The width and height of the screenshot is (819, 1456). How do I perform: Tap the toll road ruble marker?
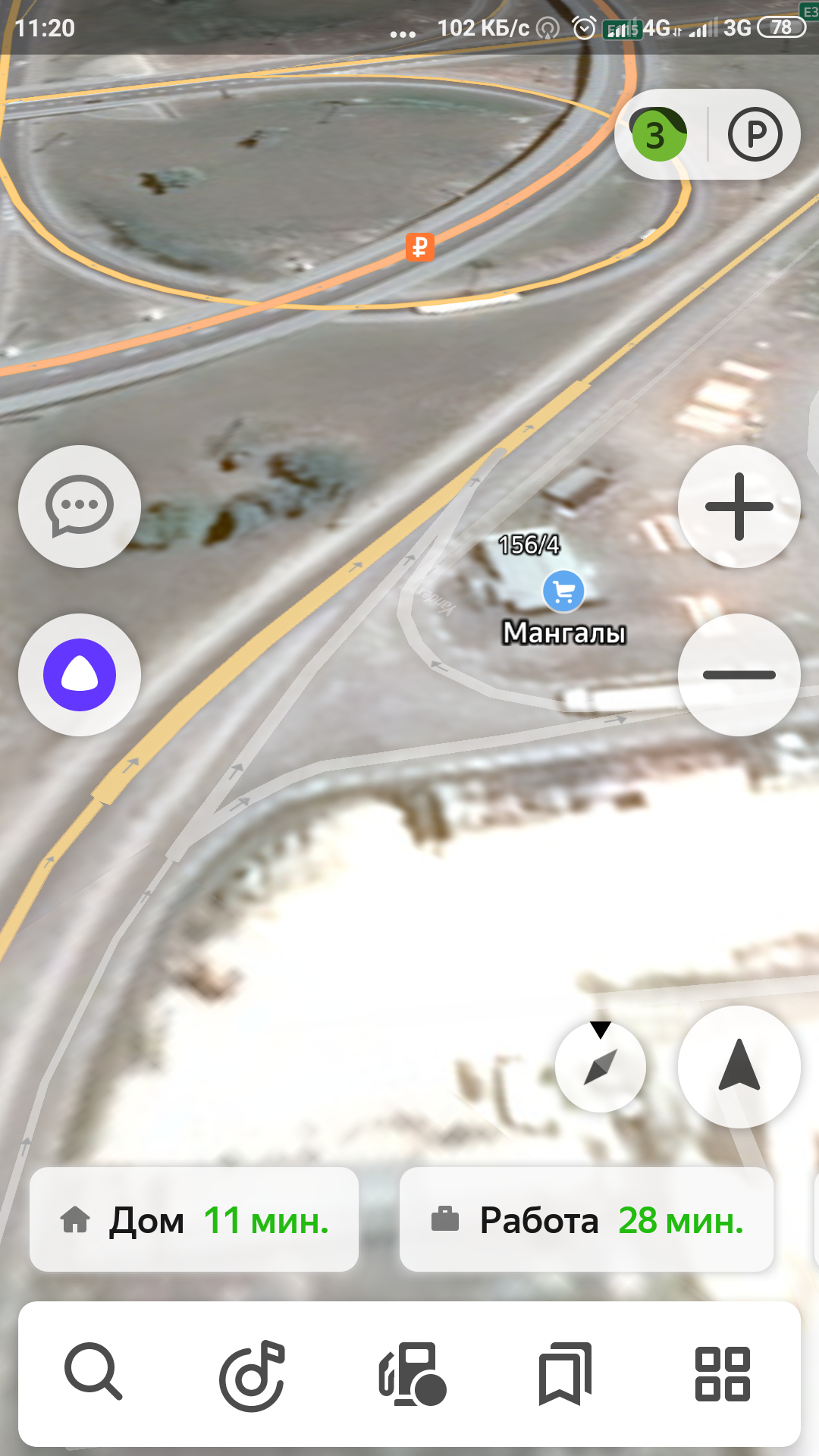pos(420,247)
